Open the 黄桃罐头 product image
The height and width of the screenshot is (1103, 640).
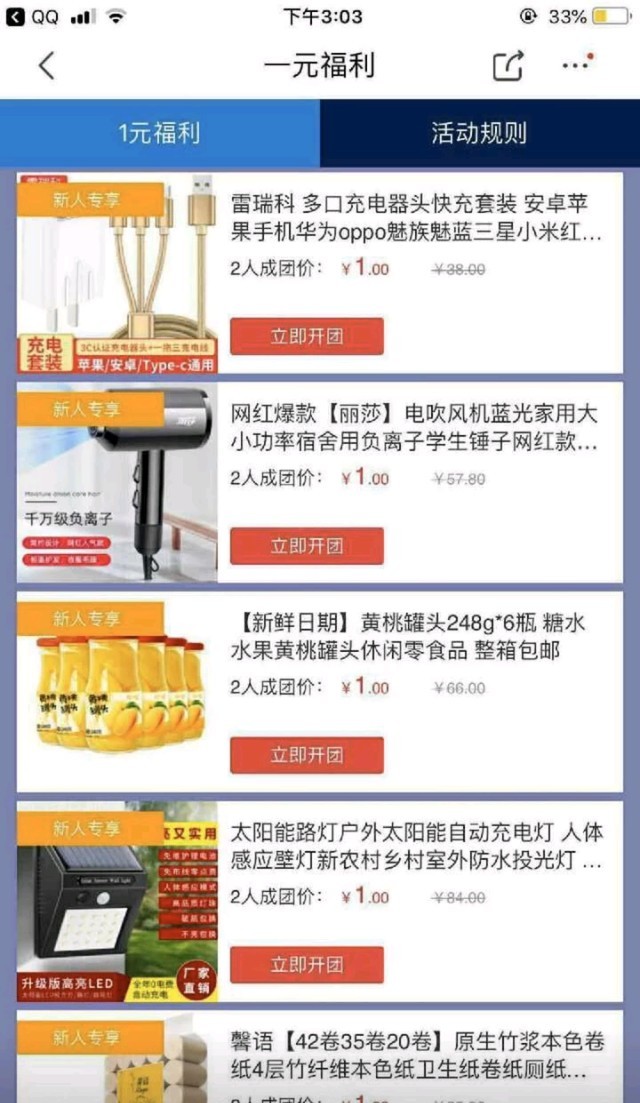pos(118,692)
